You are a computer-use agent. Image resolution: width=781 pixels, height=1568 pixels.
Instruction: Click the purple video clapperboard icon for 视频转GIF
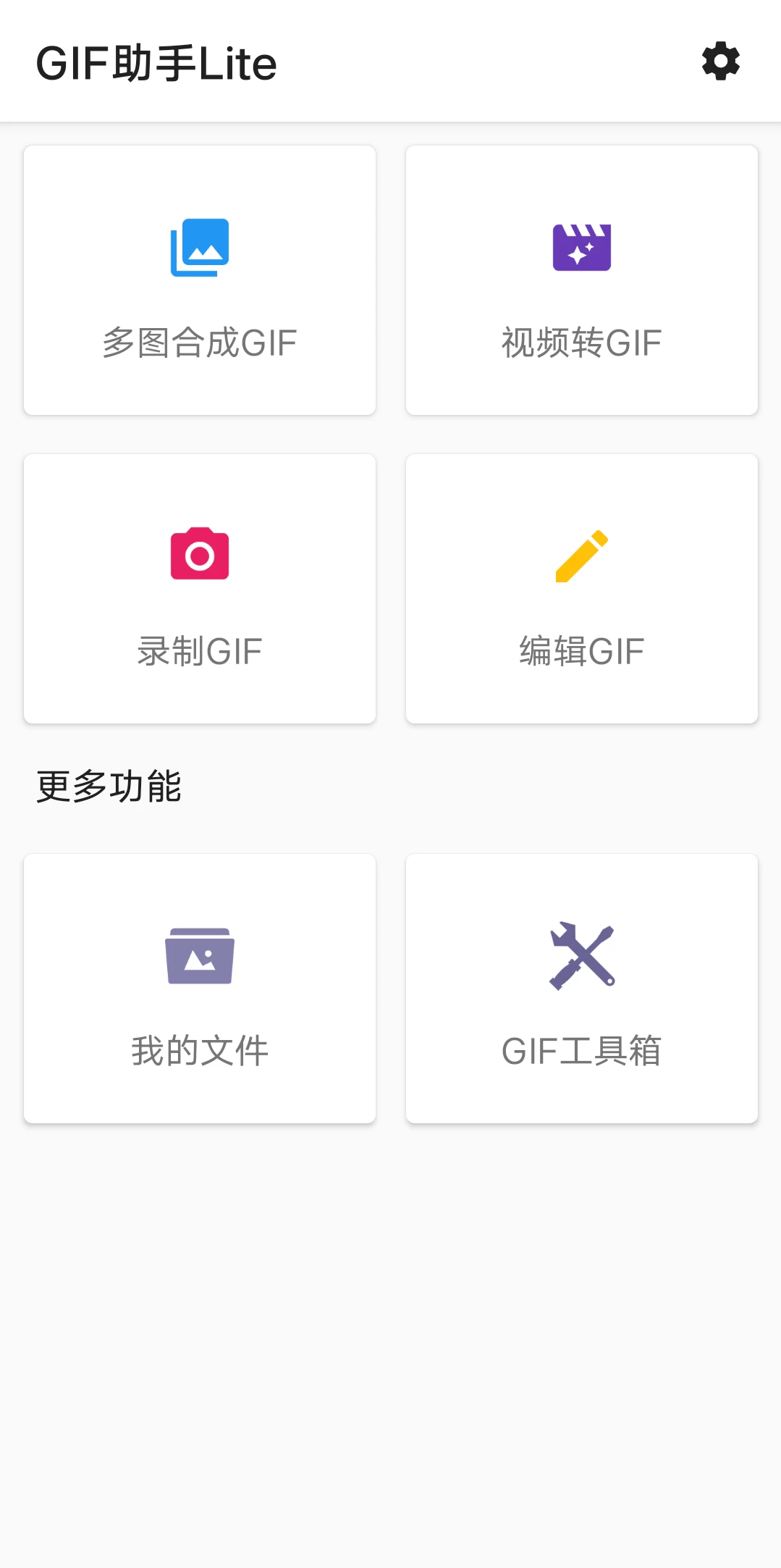[x=582, y=249]
